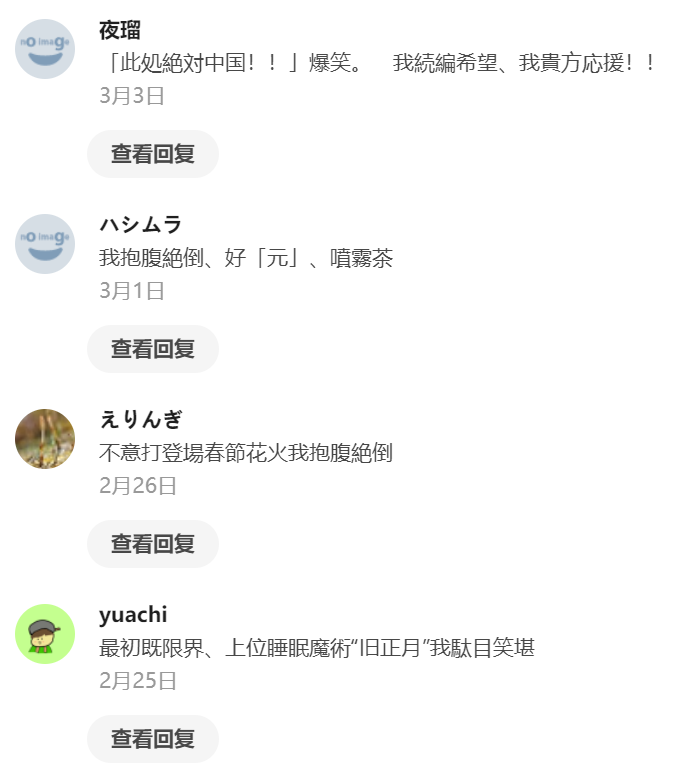View replies to ハシムラ's comment
Viewport: 681px width, 779px height.
point(152,349)
